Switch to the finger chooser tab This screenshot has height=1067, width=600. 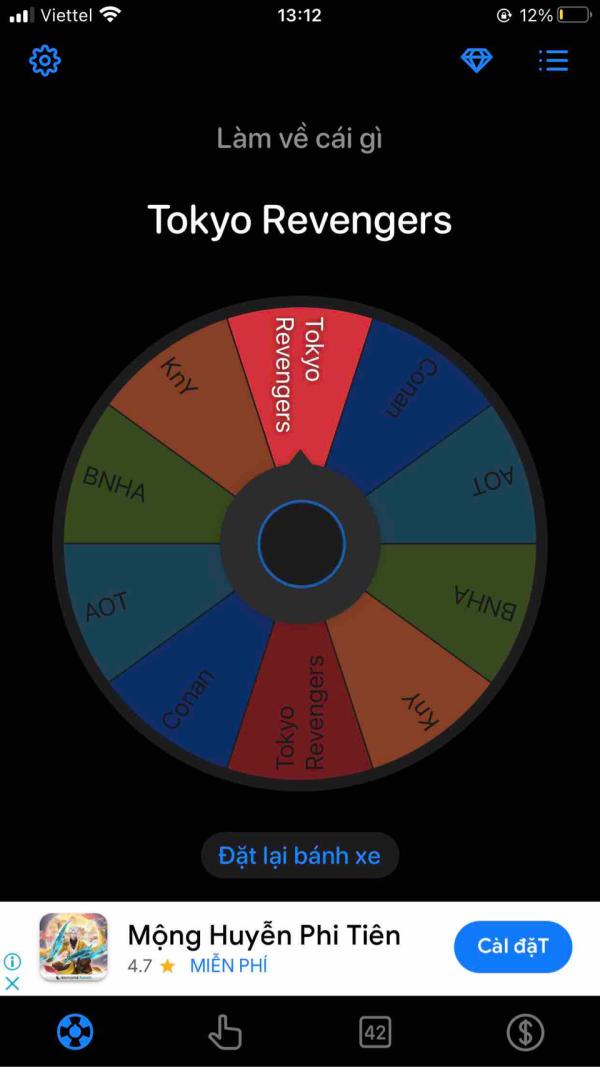pos(225,1032)
